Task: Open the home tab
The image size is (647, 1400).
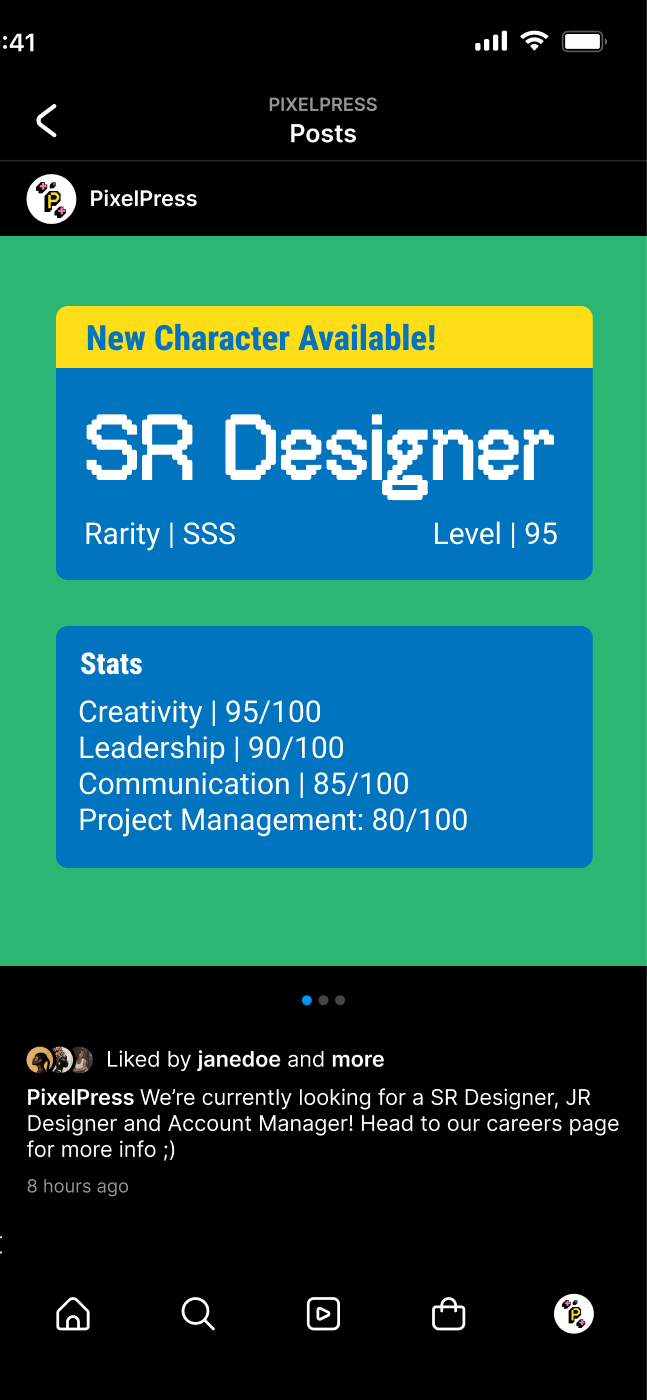Action: pos(73,1313)
